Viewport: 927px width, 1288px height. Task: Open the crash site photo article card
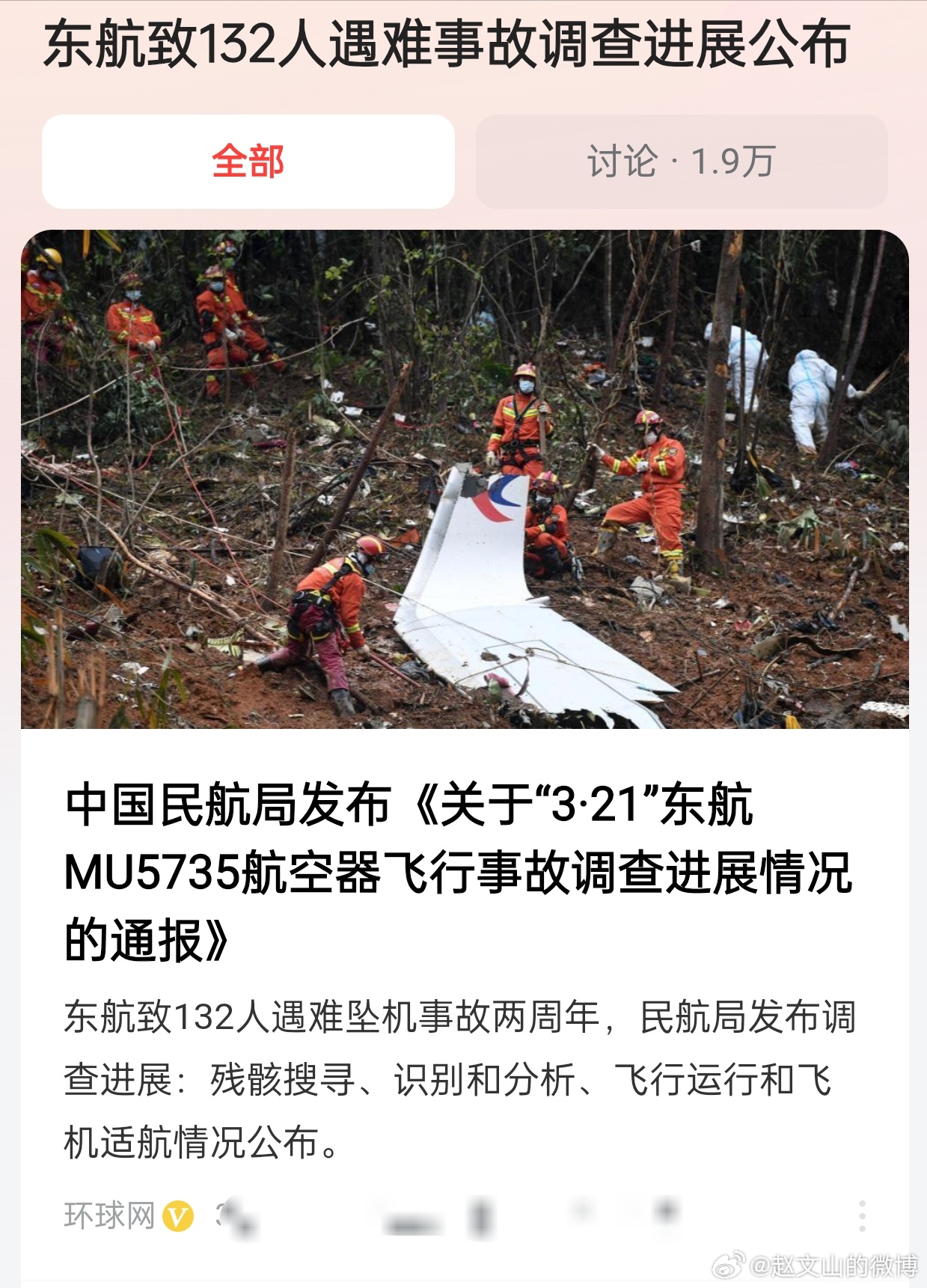464,479
